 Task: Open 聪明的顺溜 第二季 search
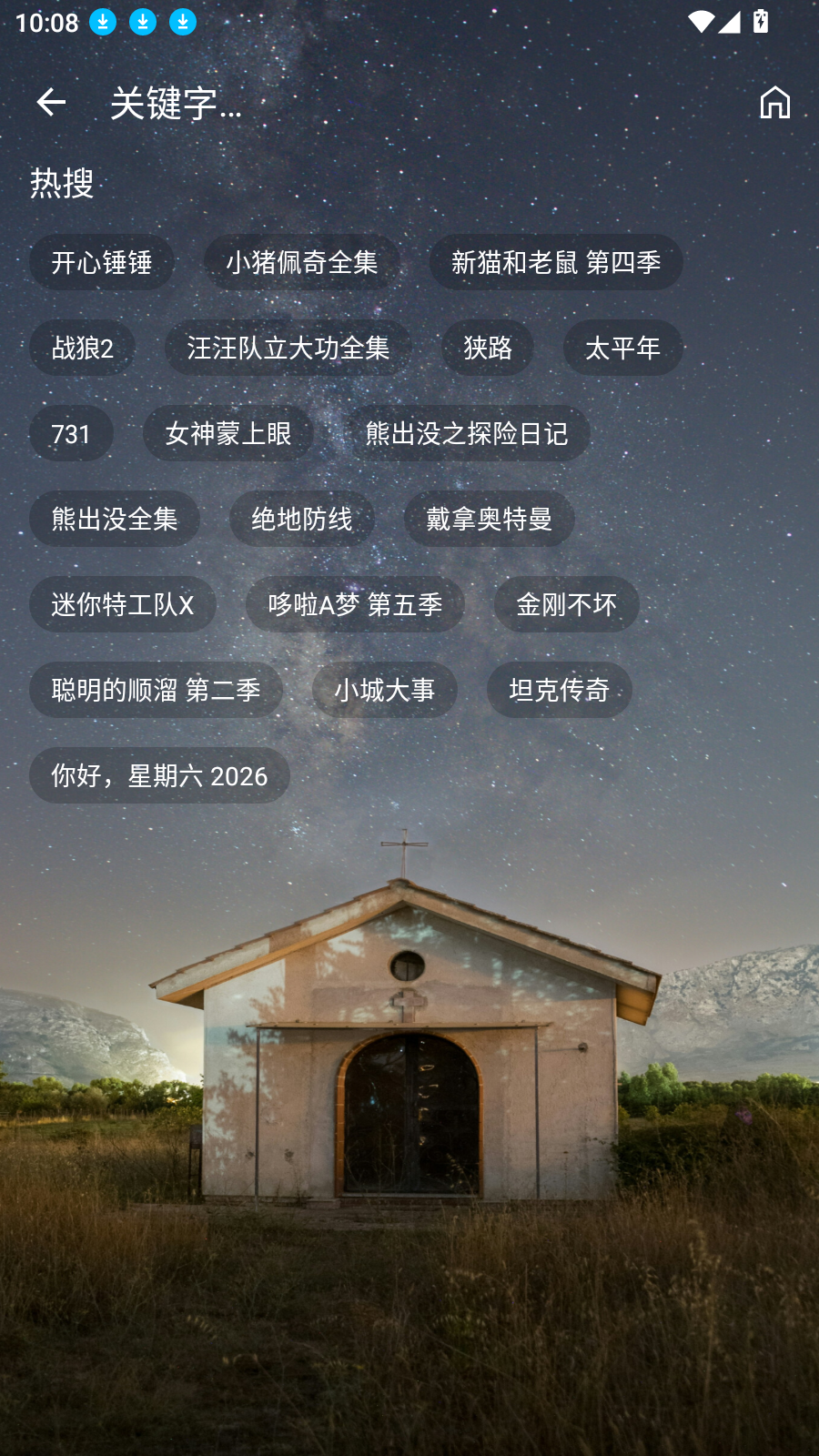pyautogui.click(x=156, y=690)
